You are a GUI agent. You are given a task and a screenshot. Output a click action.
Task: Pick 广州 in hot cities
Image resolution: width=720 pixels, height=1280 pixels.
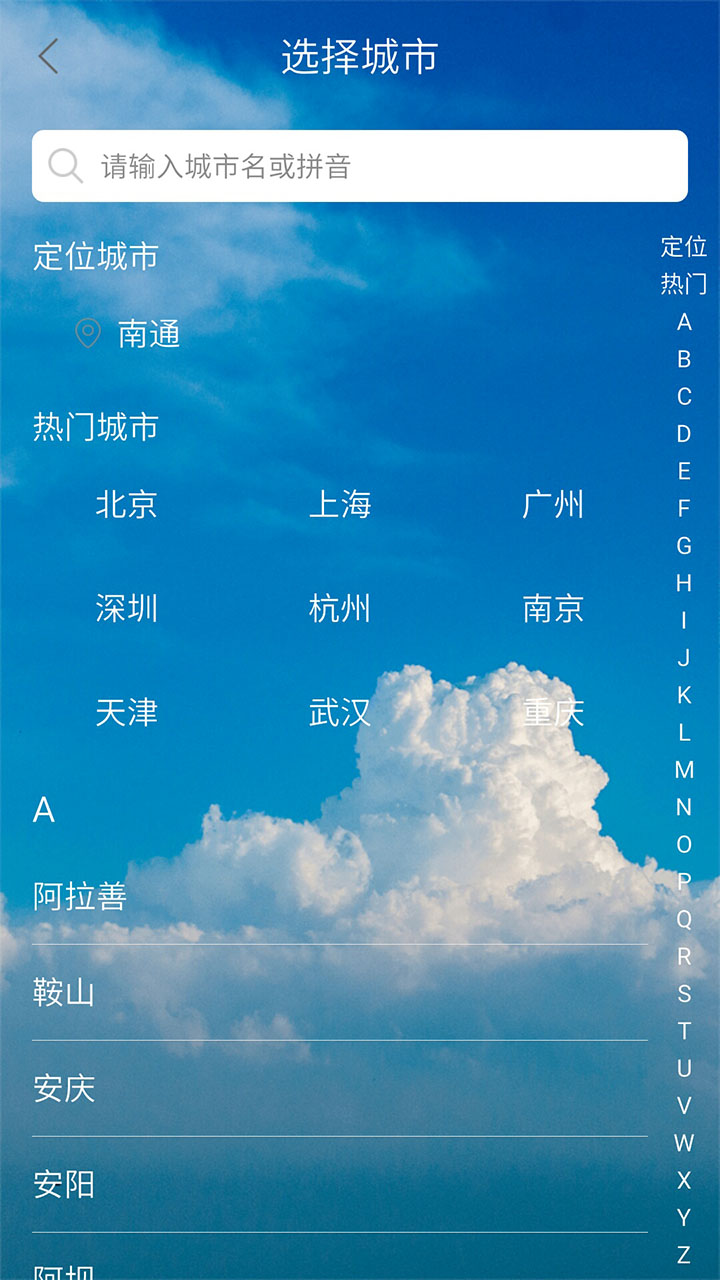click(x=553, y=505)
